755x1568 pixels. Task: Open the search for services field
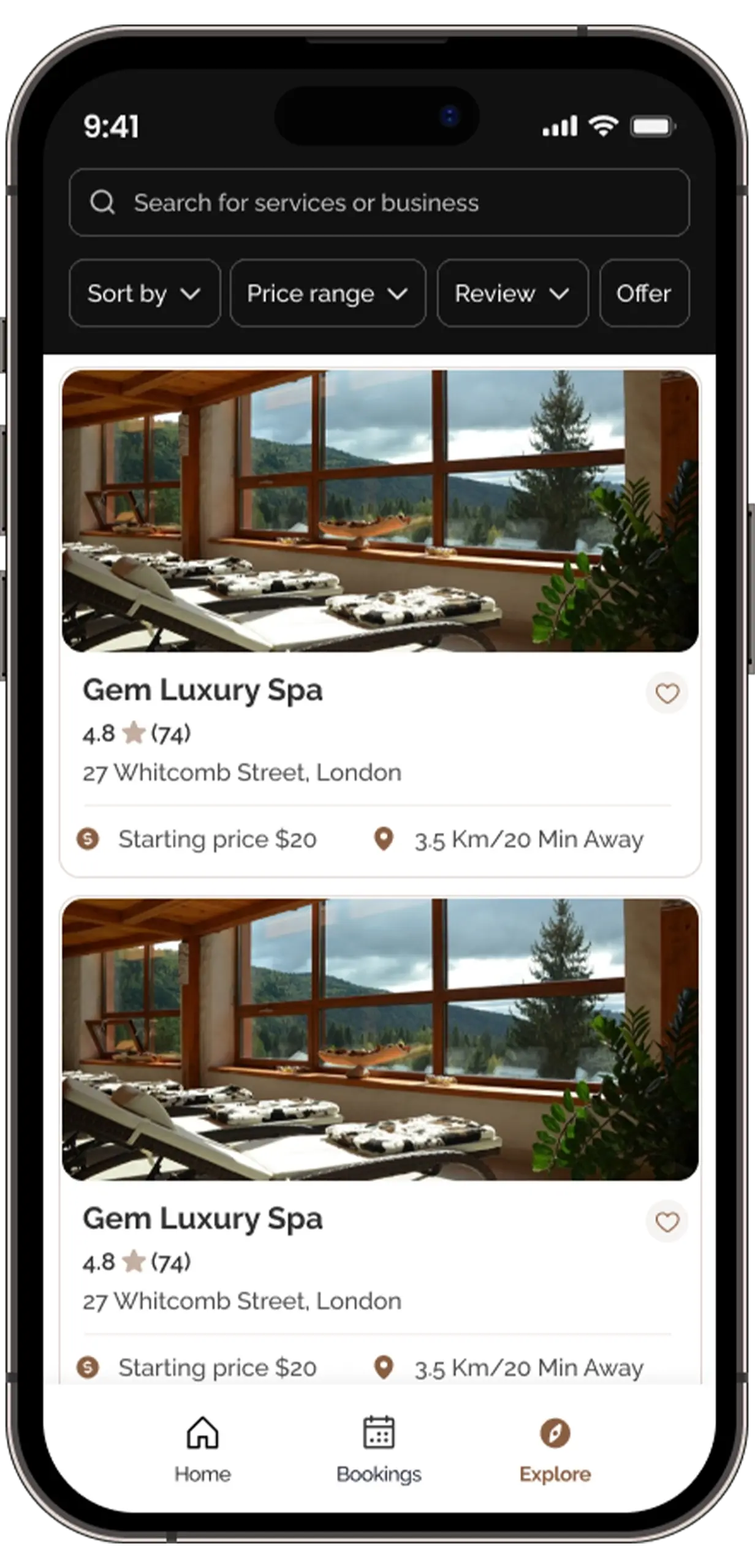pos(379,203)
